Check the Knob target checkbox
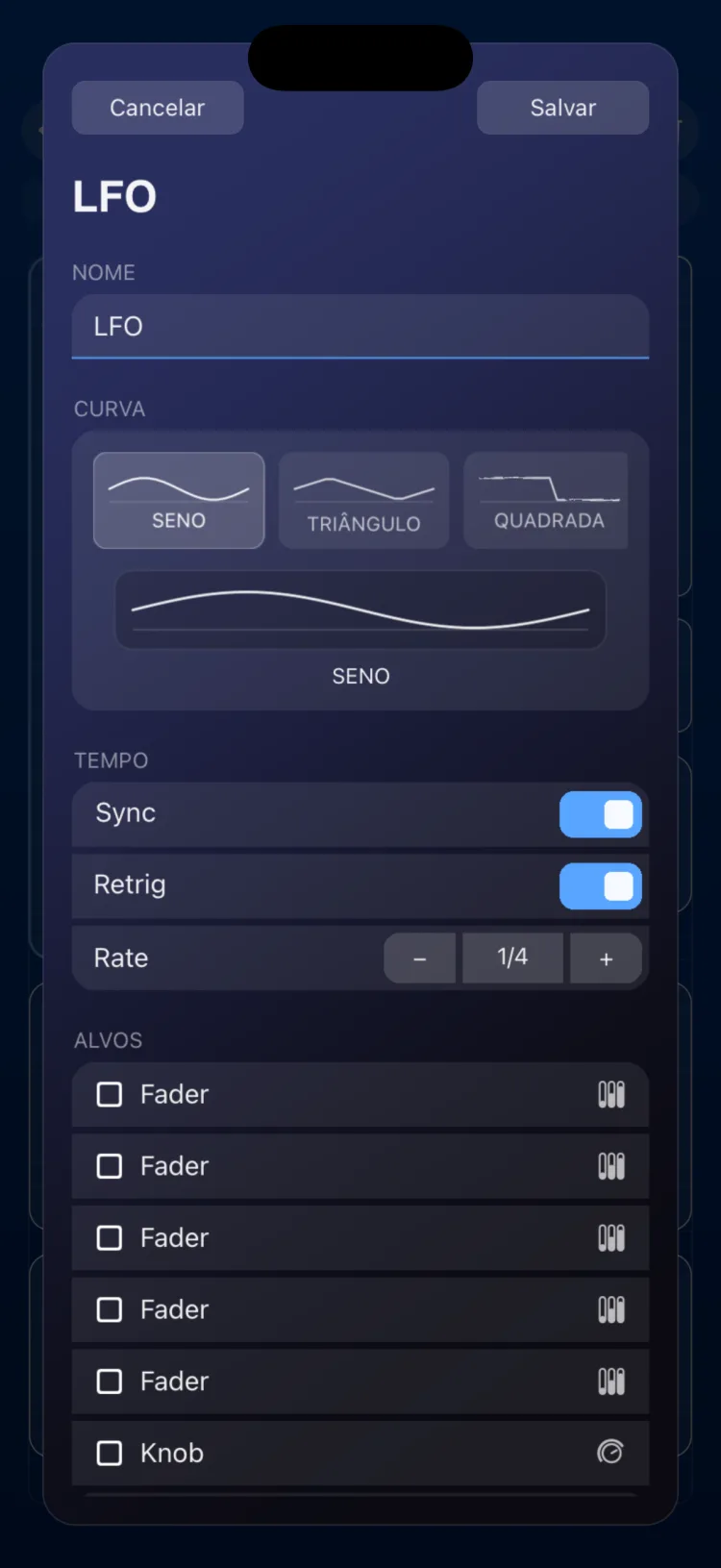Image resolution: width=721 pixels, height=1568 pixels. pyautogui.click(x=110, y=1453)
